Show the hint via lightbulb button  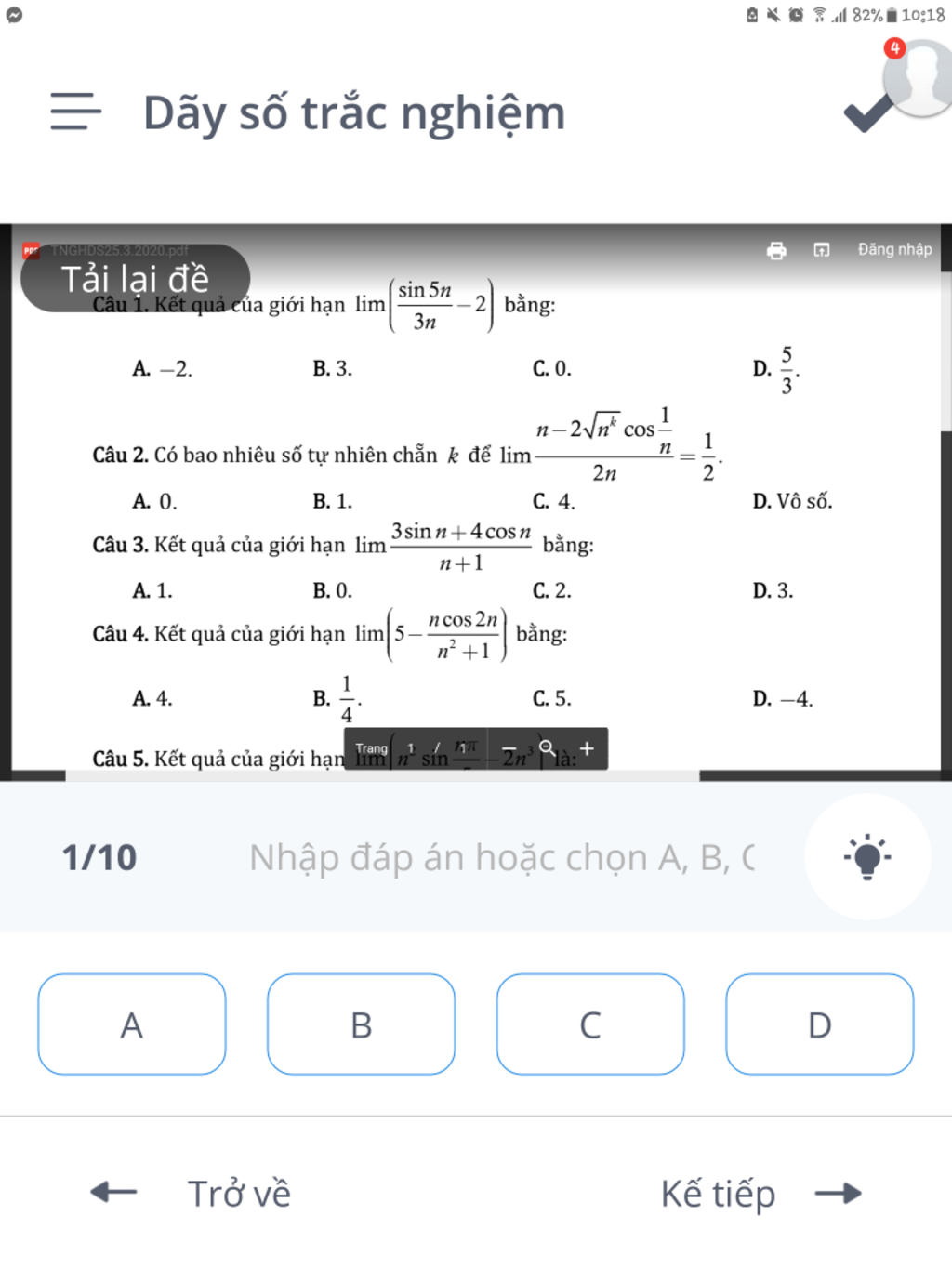[x=866, y=857]
